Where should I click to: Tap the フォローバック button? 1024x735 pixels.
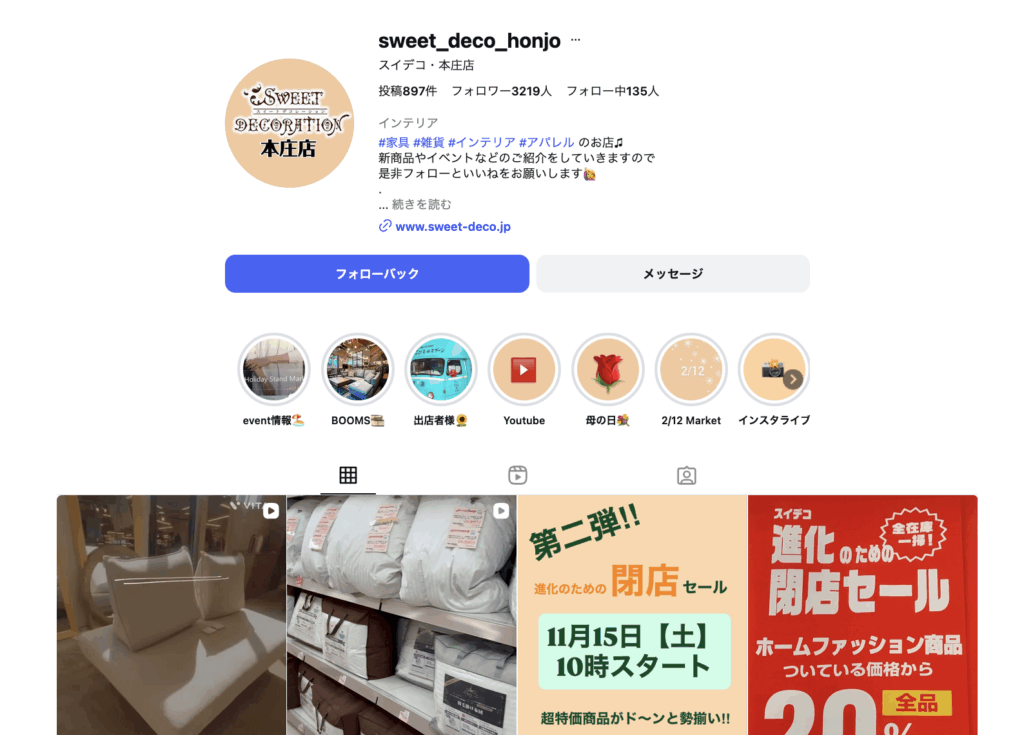[377, 274]
